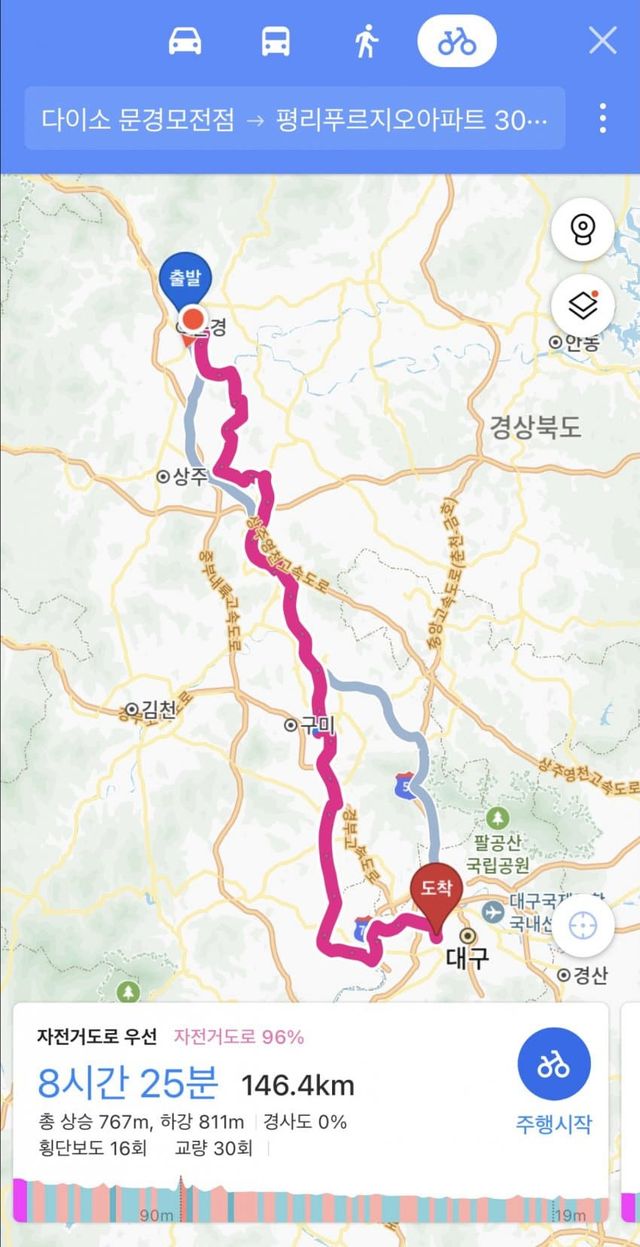
Task: Edit the start and destination field
Action: 294,120
